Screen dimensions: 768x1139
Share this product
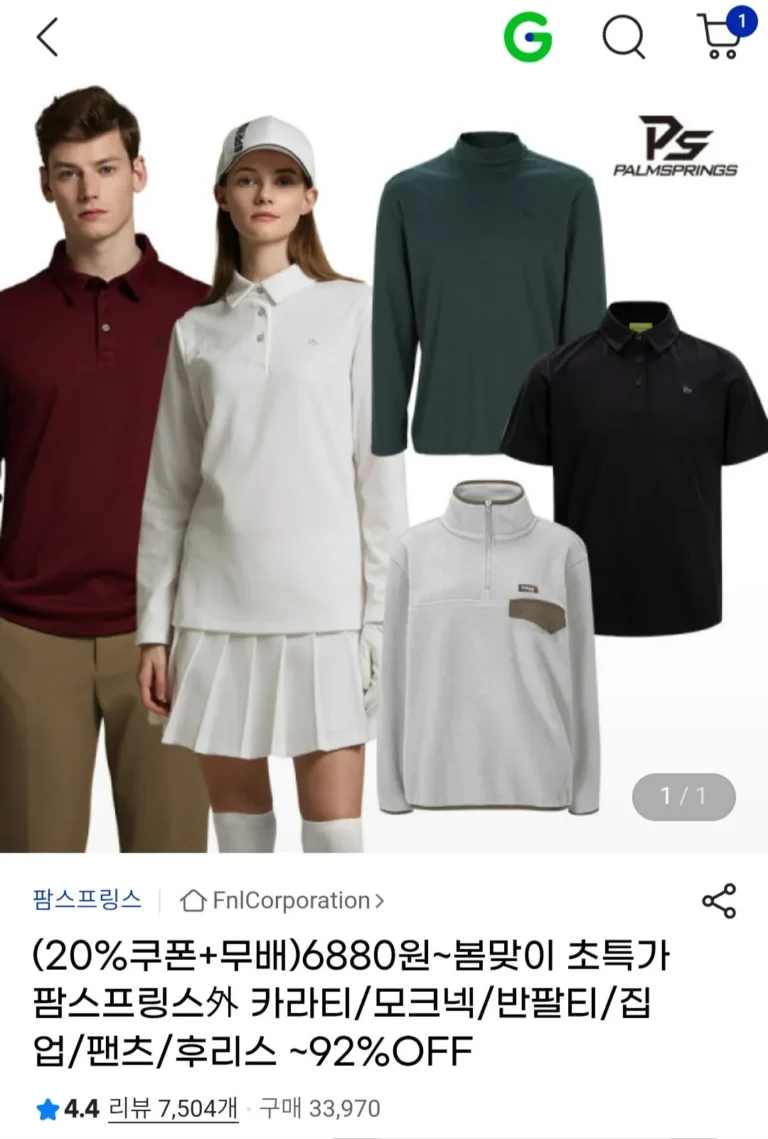pos(719,901)
